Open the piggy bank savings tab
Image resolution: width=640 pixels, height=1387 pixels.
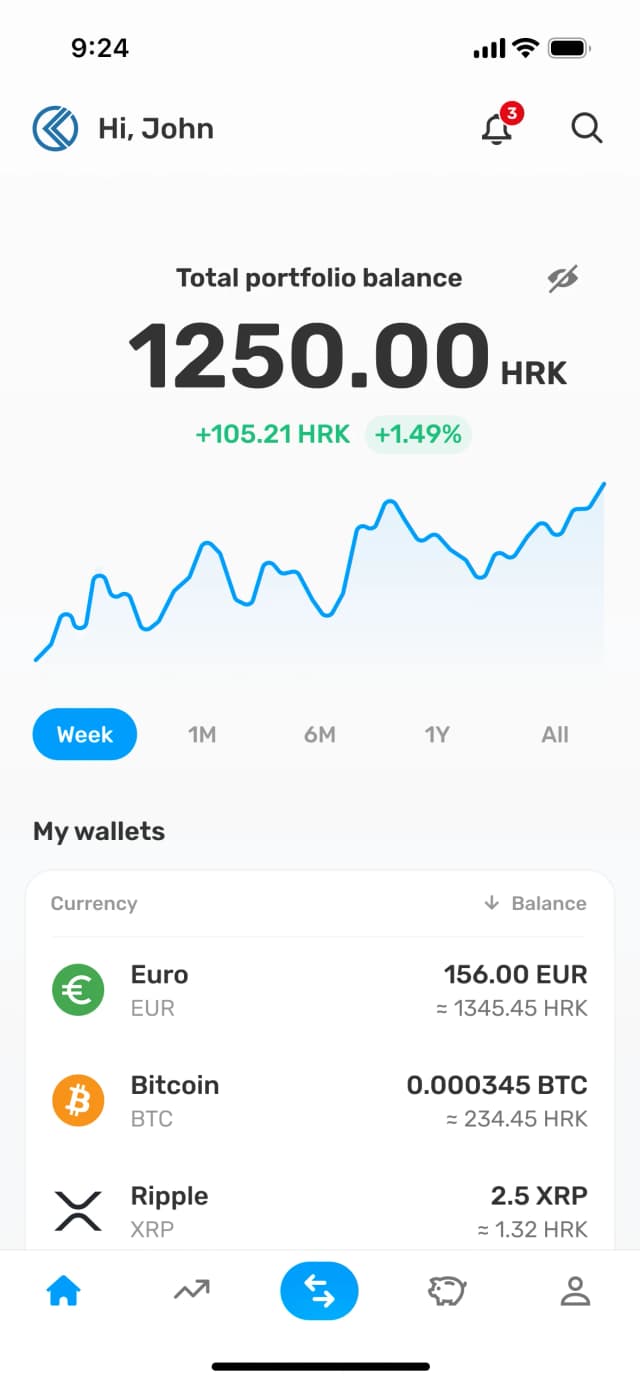[447, 1292]
